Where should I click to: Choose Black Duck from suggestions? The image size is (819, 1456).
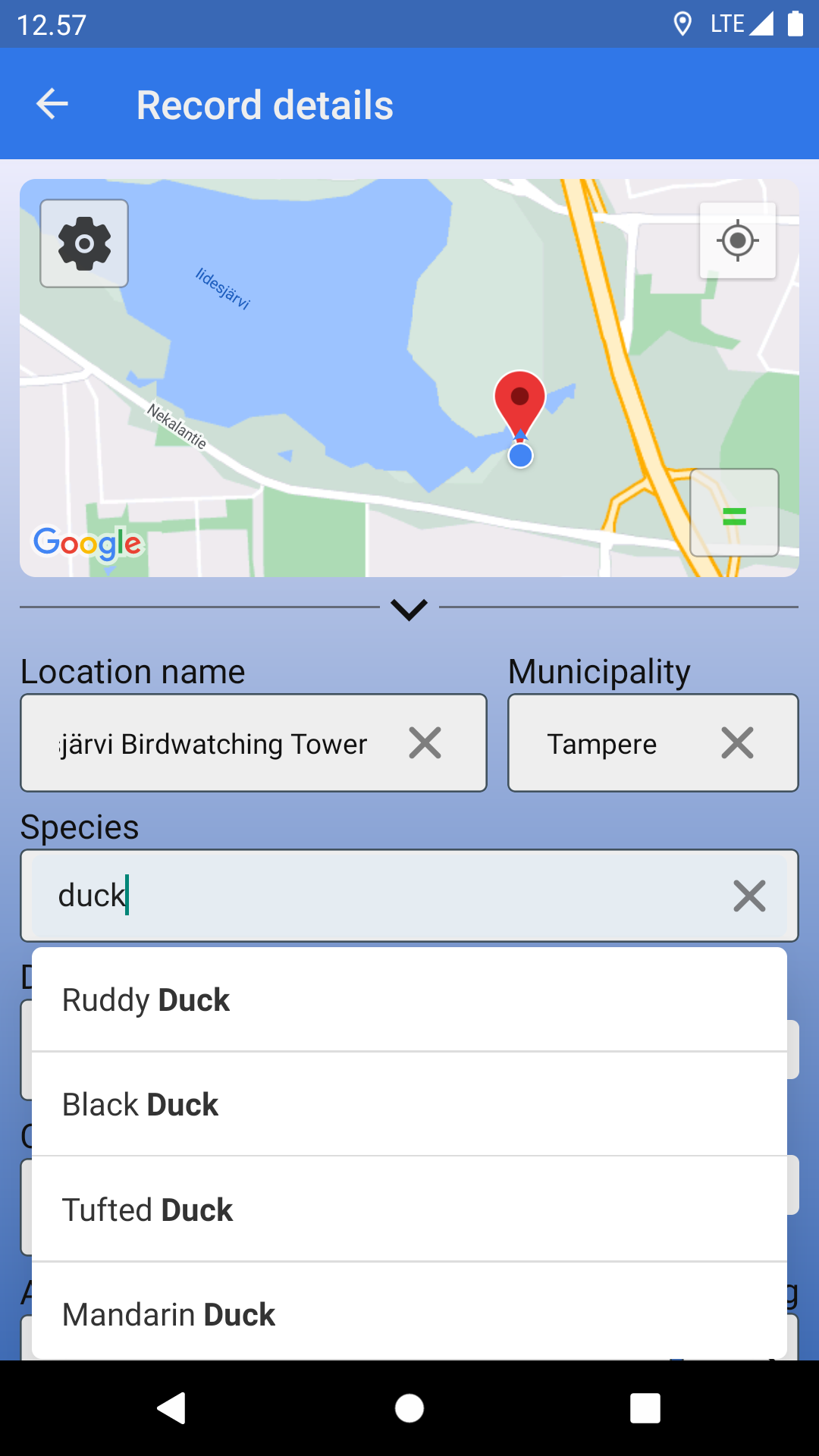[409, 1105]
